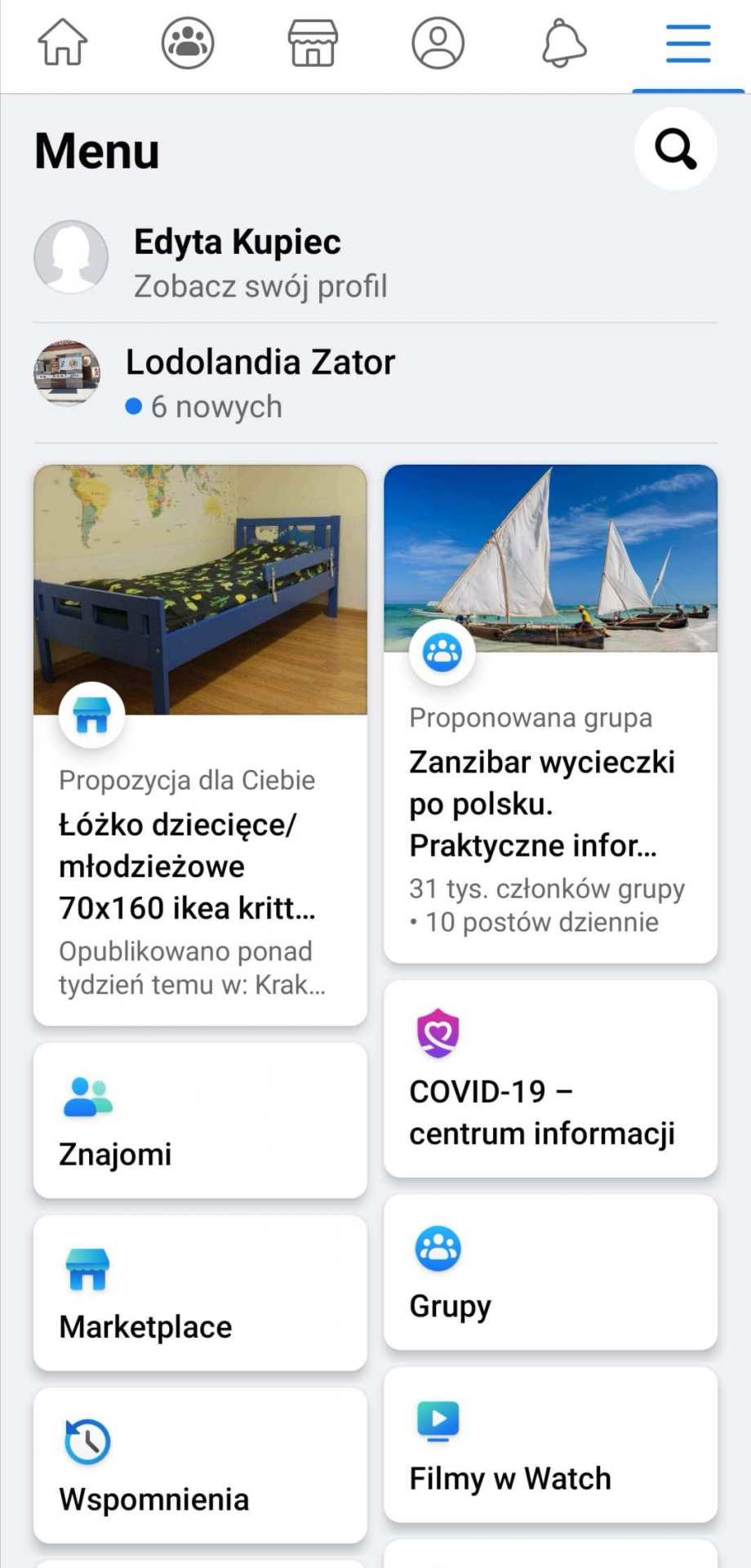View Edyta Kupiec's profile

click(237, 262)
